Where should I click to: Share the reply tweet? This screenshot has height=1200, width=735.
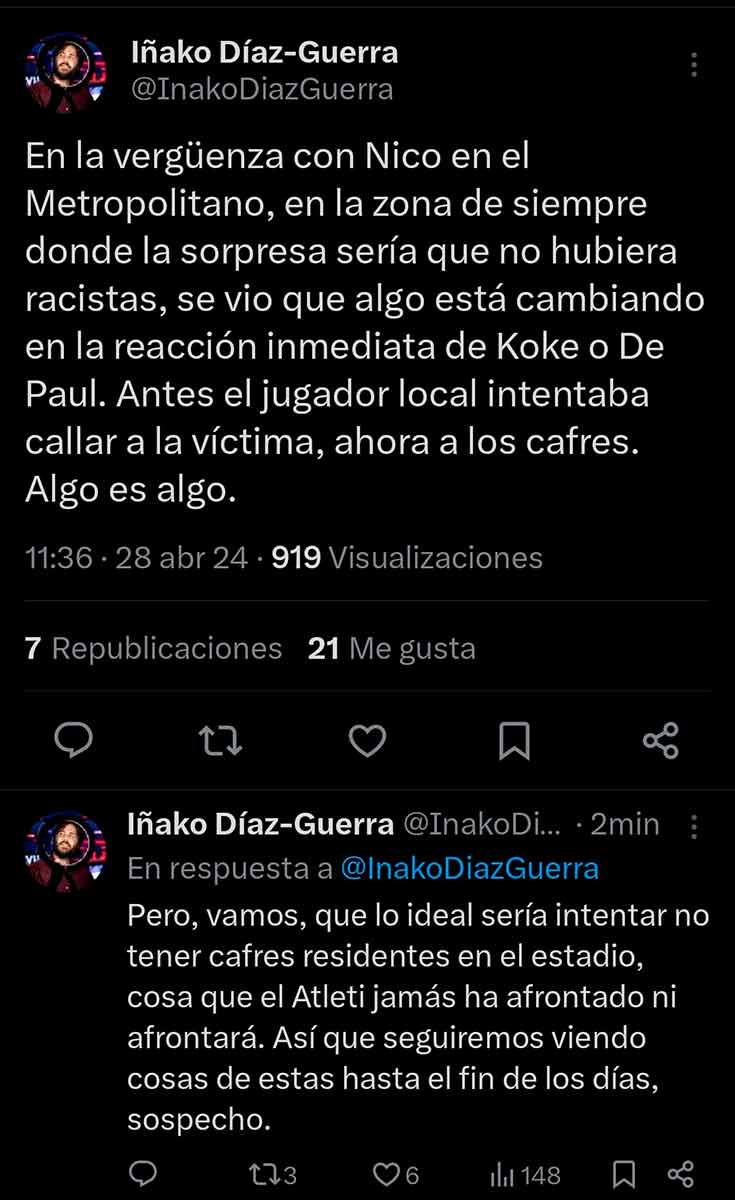pyautogui.click(x=680, y=1173)
